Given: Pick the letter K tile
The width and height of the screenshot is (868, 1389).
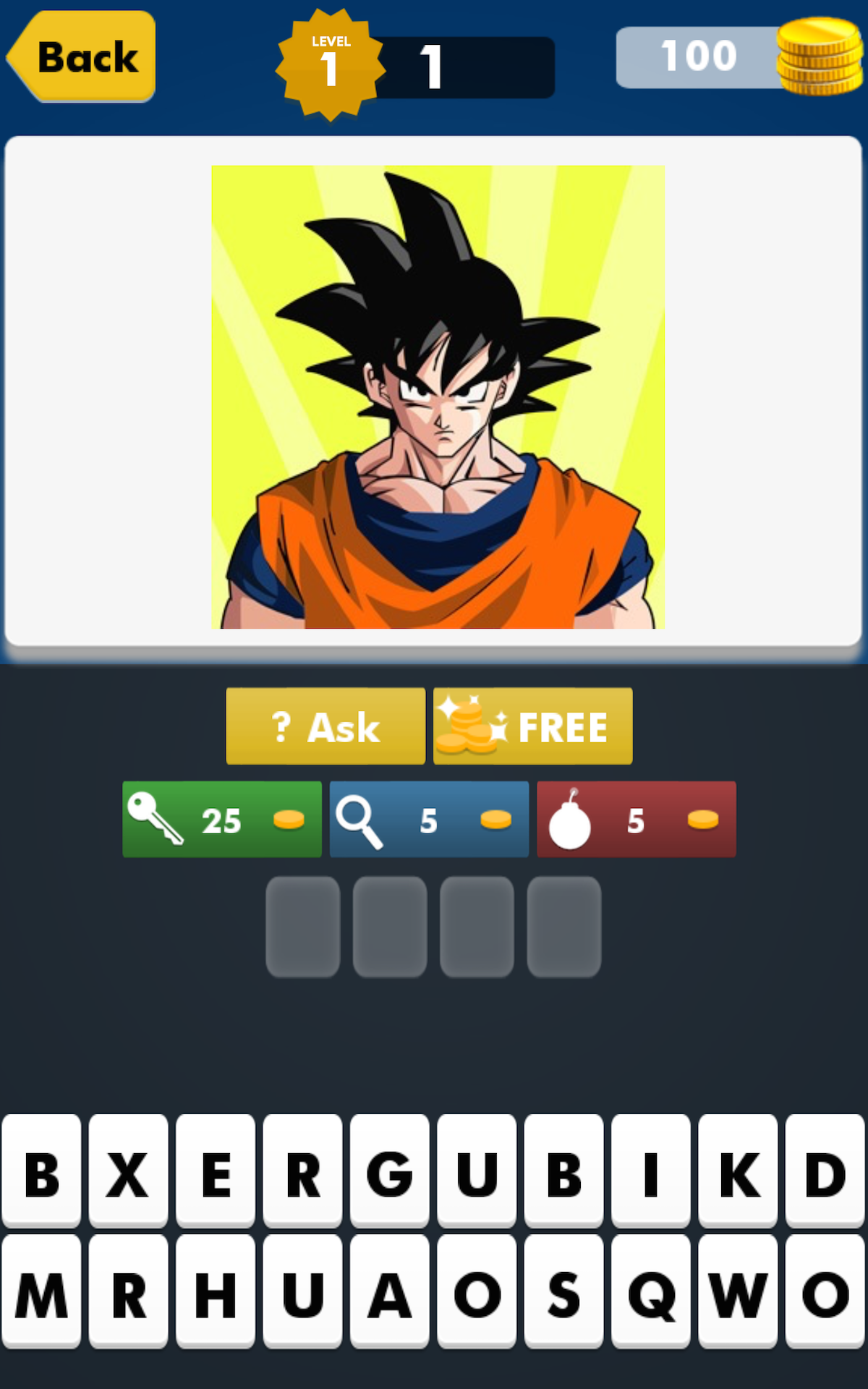Looking at the screenshot, I should tap(738, 1172).
